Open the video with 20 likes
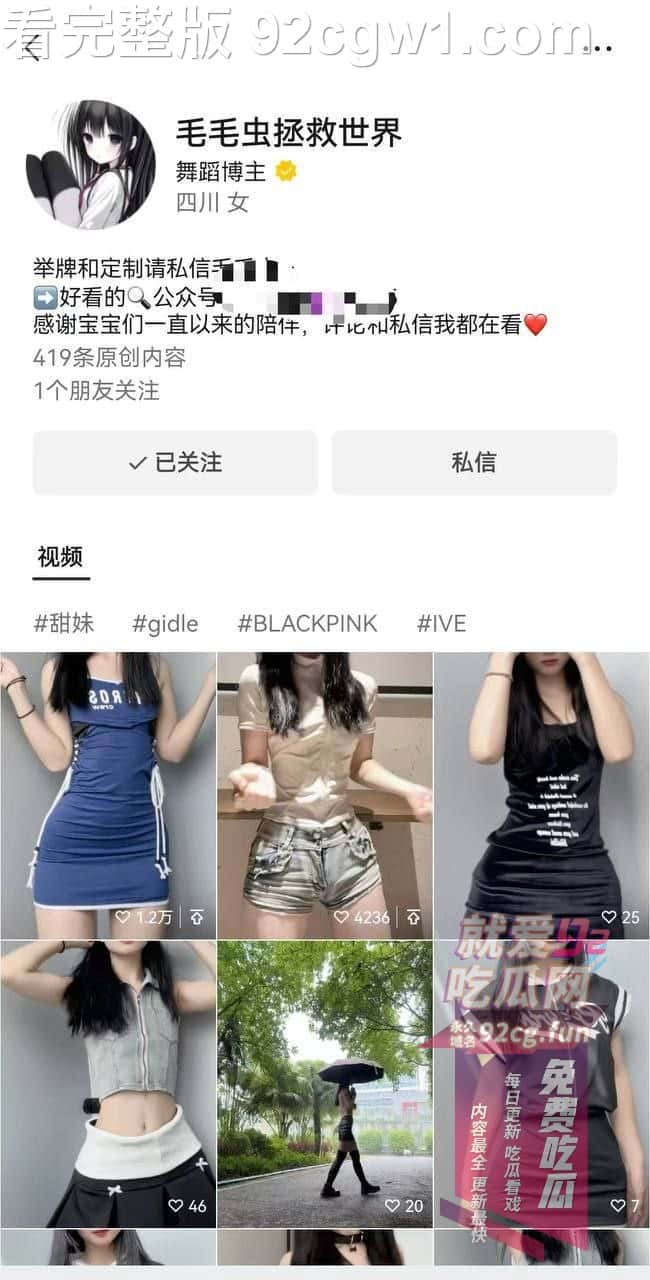 [325, 1083]
